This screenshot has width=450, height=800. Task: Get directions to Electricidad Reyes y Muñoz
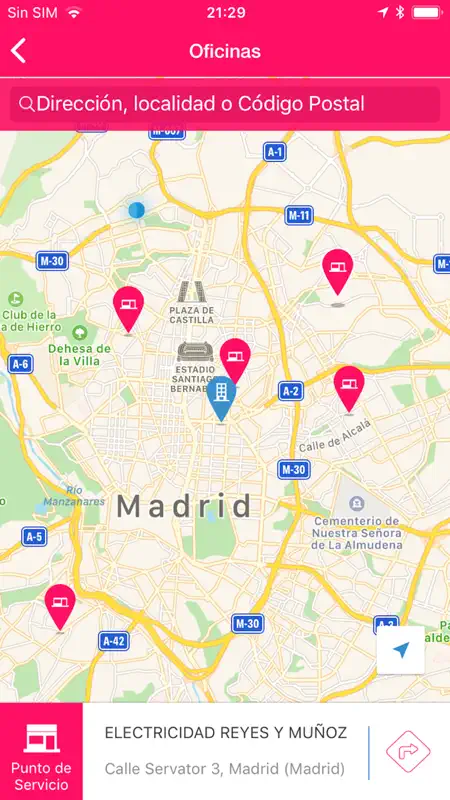408,751
